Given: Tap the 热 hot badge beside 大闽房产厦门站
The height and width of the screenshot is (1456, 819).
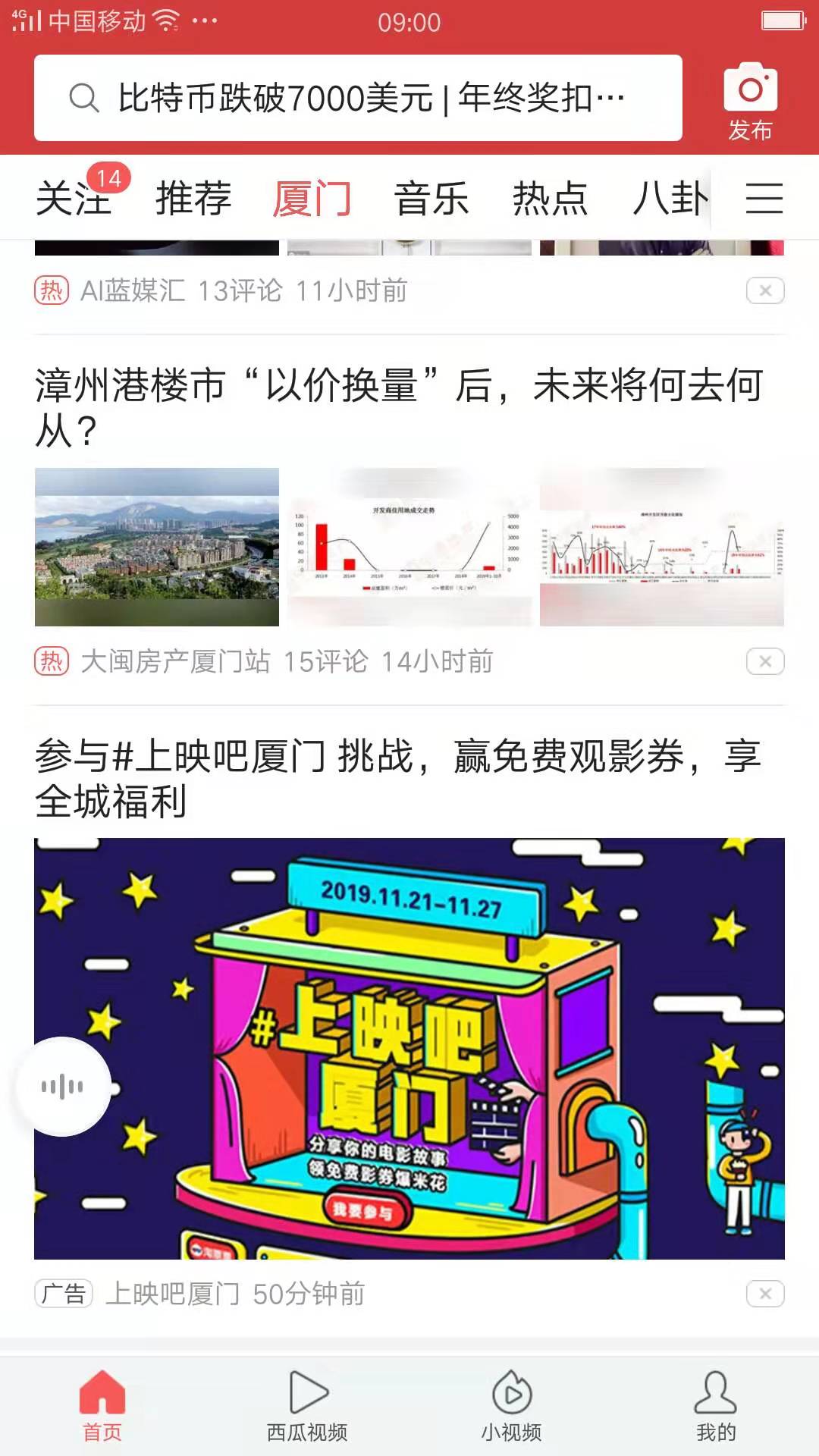Looking at the screenshot, I should (x=50, y=660).
